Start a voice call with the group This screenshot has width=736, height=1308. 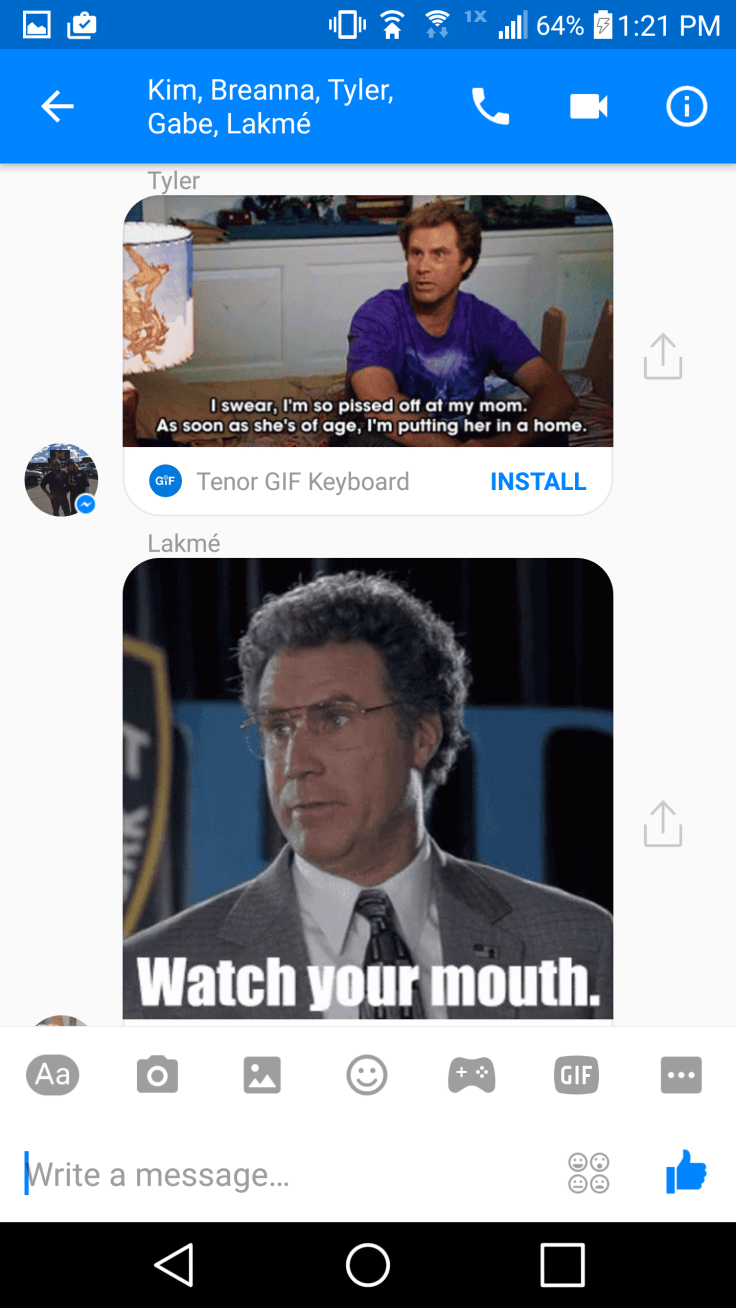coord(490,107)
